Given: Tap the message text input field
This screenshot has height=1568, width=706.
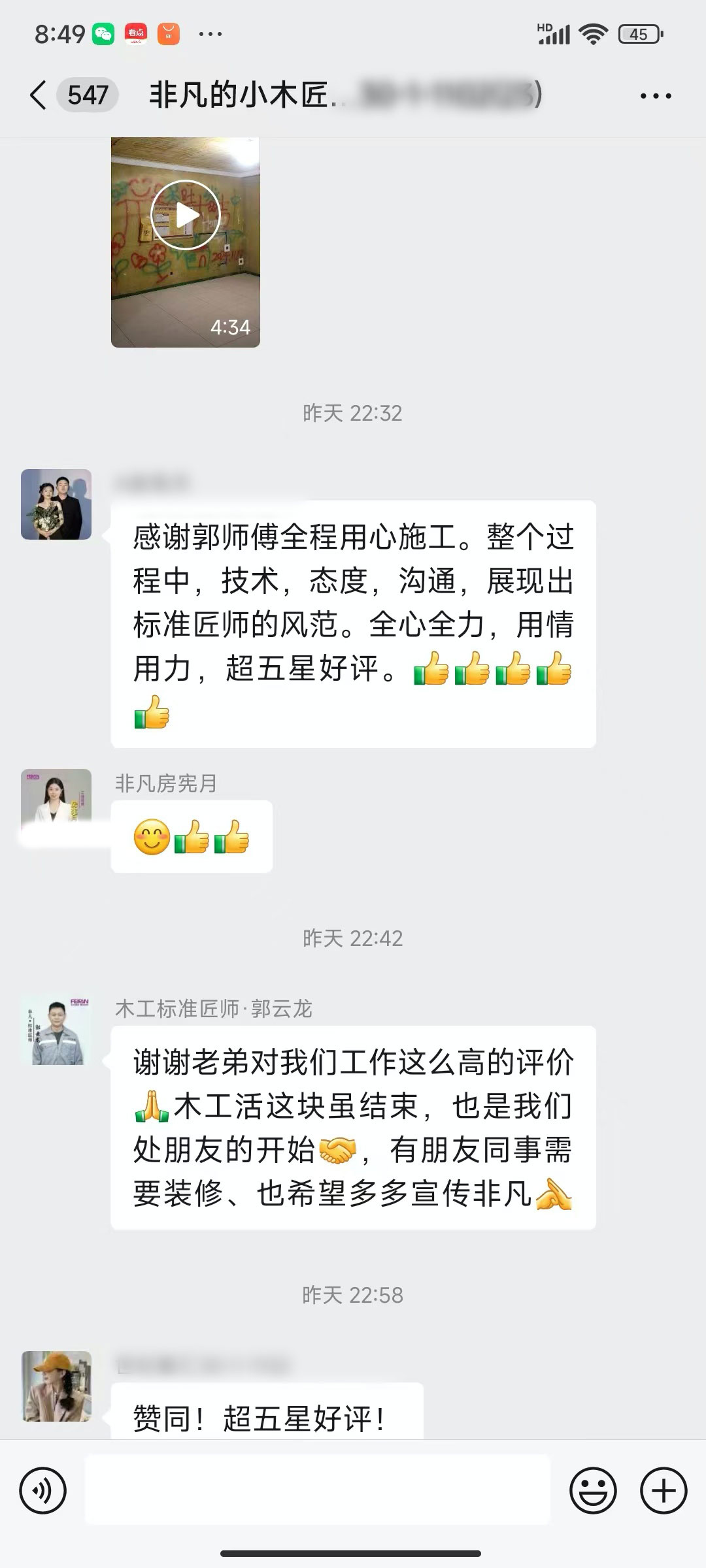Looking at the screenshot, I should coord(318,1491).
